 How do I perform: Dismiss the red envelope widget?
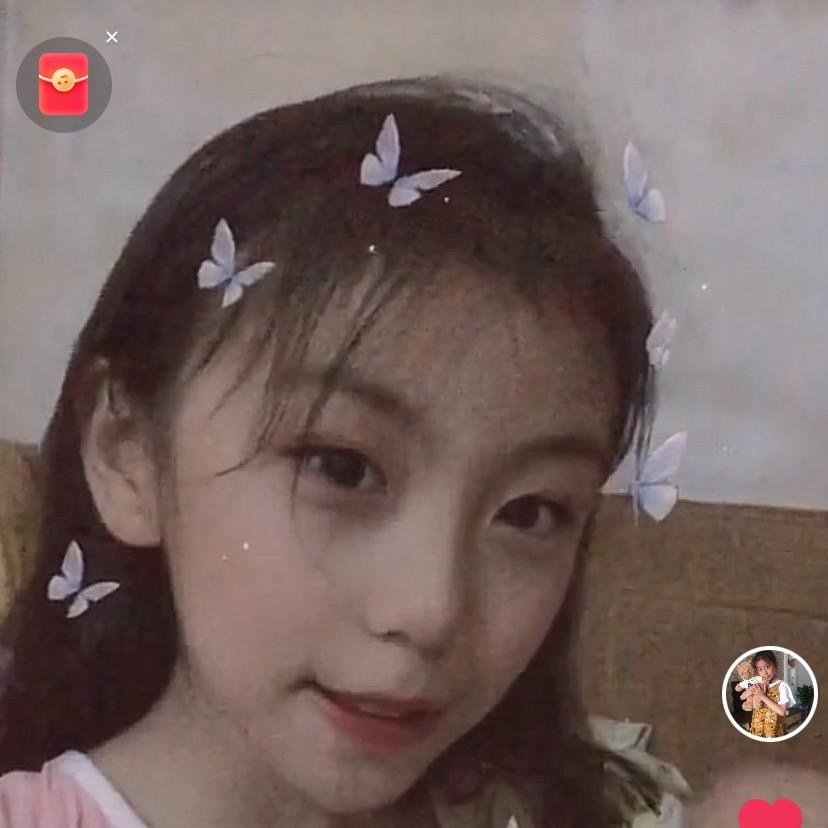(x=112, y=37)
